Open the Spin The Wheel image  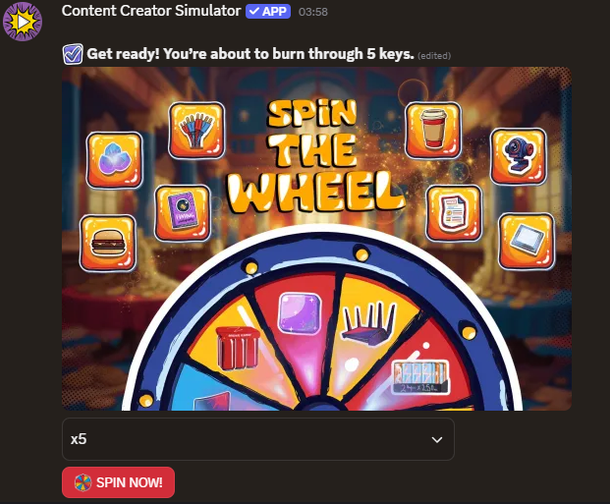pos(316,238)
